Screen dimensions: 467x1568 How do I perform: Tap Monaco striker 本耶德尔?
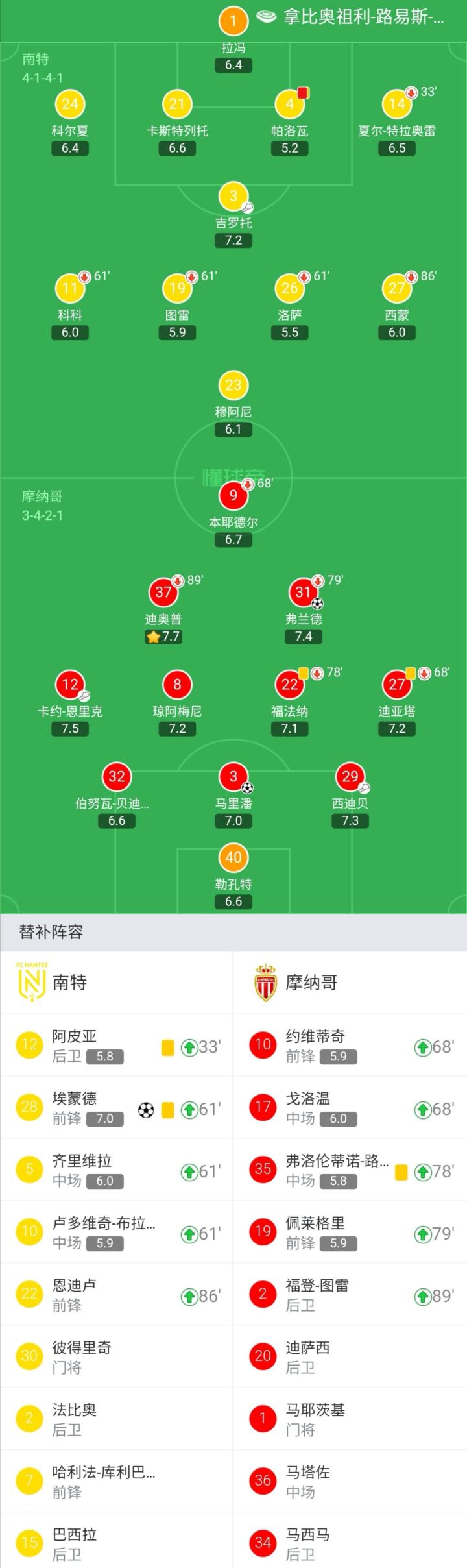pyautogui.click(x=233, y=496)
